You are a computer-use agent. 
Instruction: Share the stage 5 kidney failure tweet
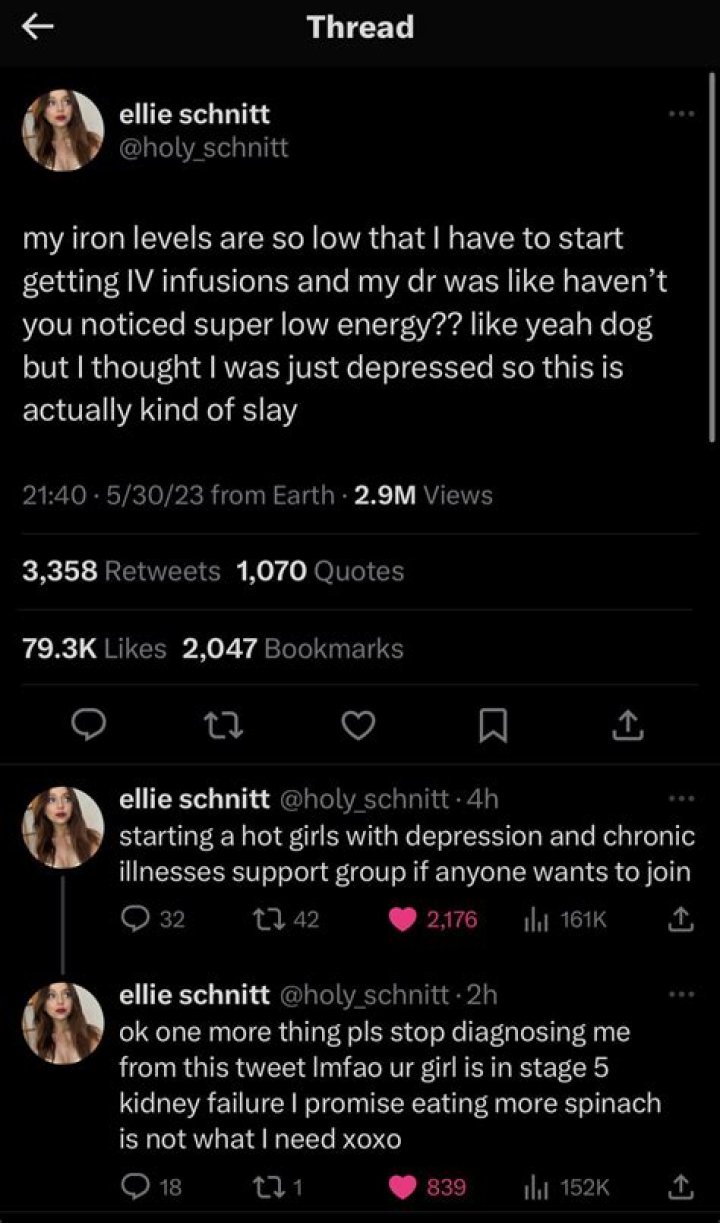pyautogui.click(x=682, y=1187)
